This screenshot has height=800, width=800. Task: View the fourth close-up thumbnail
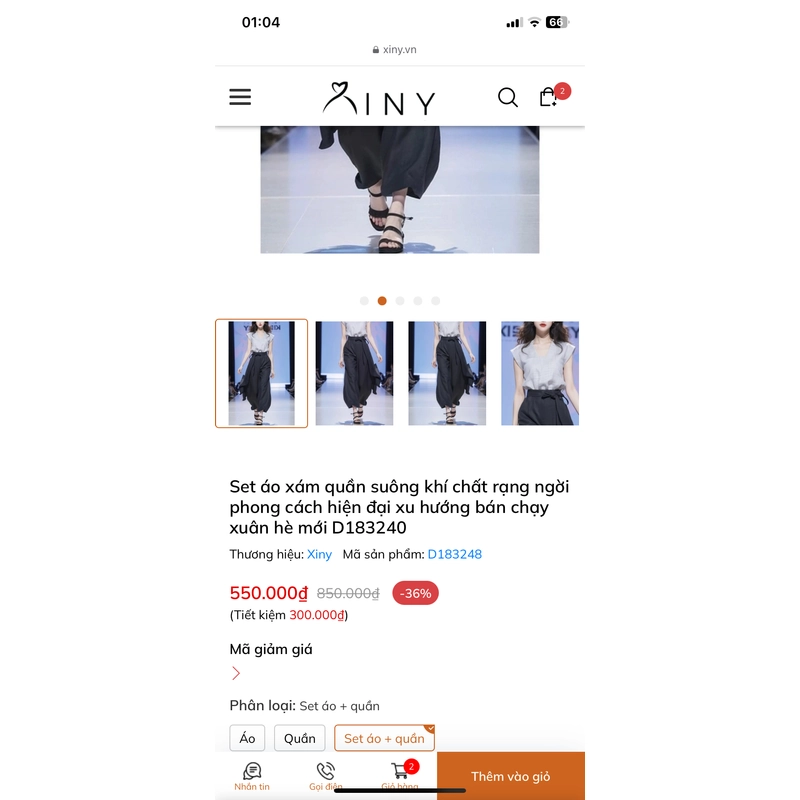click(540, 373)
